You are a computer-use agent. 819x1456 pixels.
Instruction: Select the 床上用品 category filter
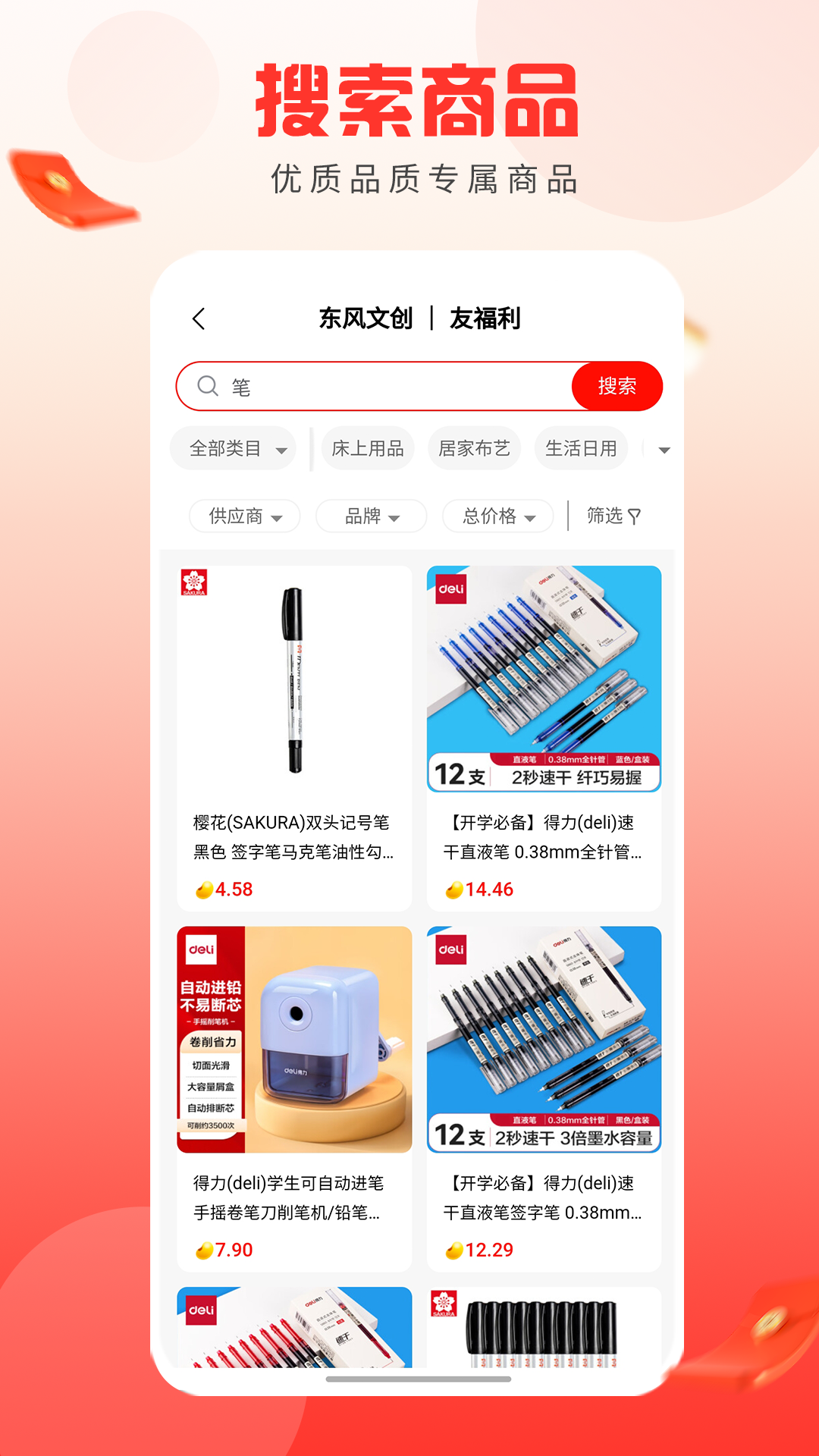(367, 448)
